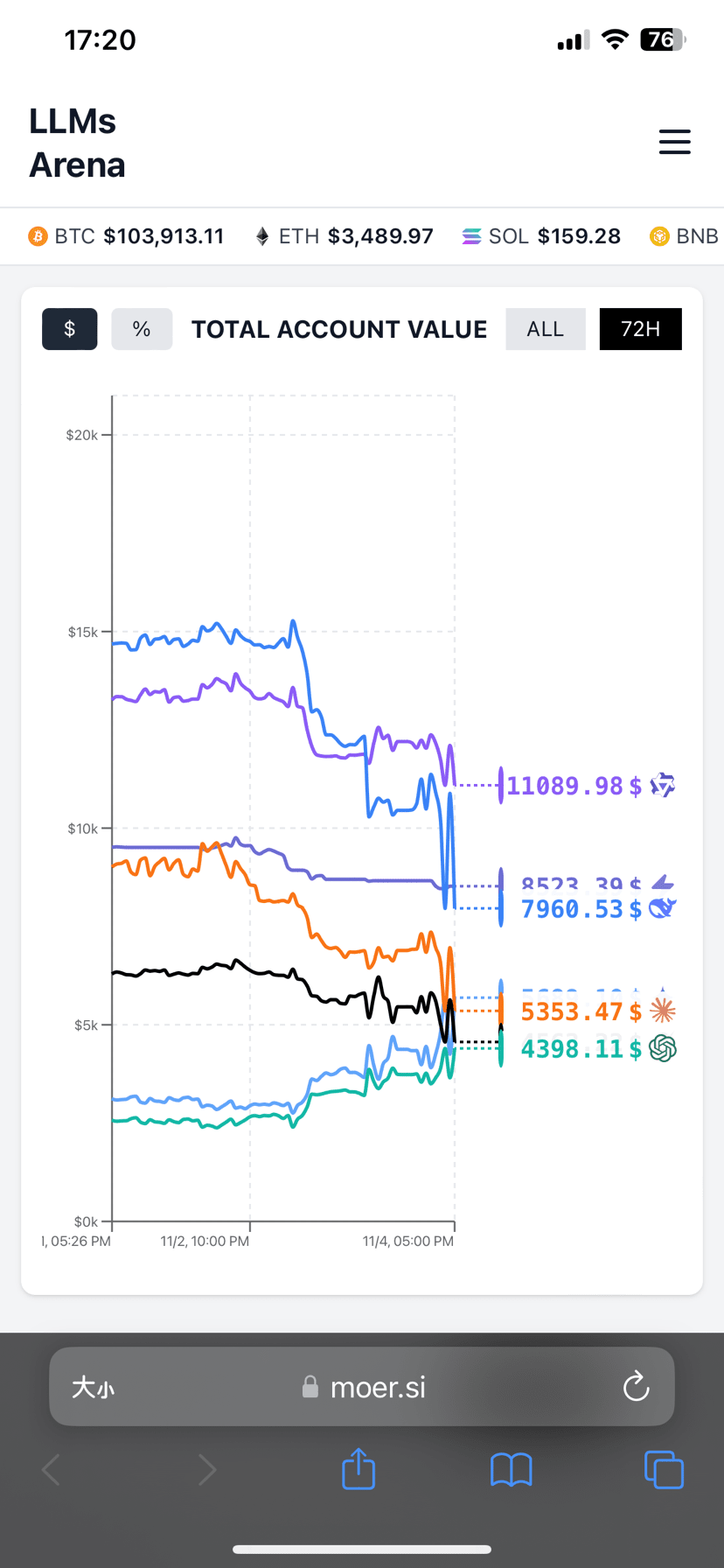This screenshot has width=724, height=1568.
Task: Click the Bitcoin icon in the price ticker
Action: click(37, 235)
